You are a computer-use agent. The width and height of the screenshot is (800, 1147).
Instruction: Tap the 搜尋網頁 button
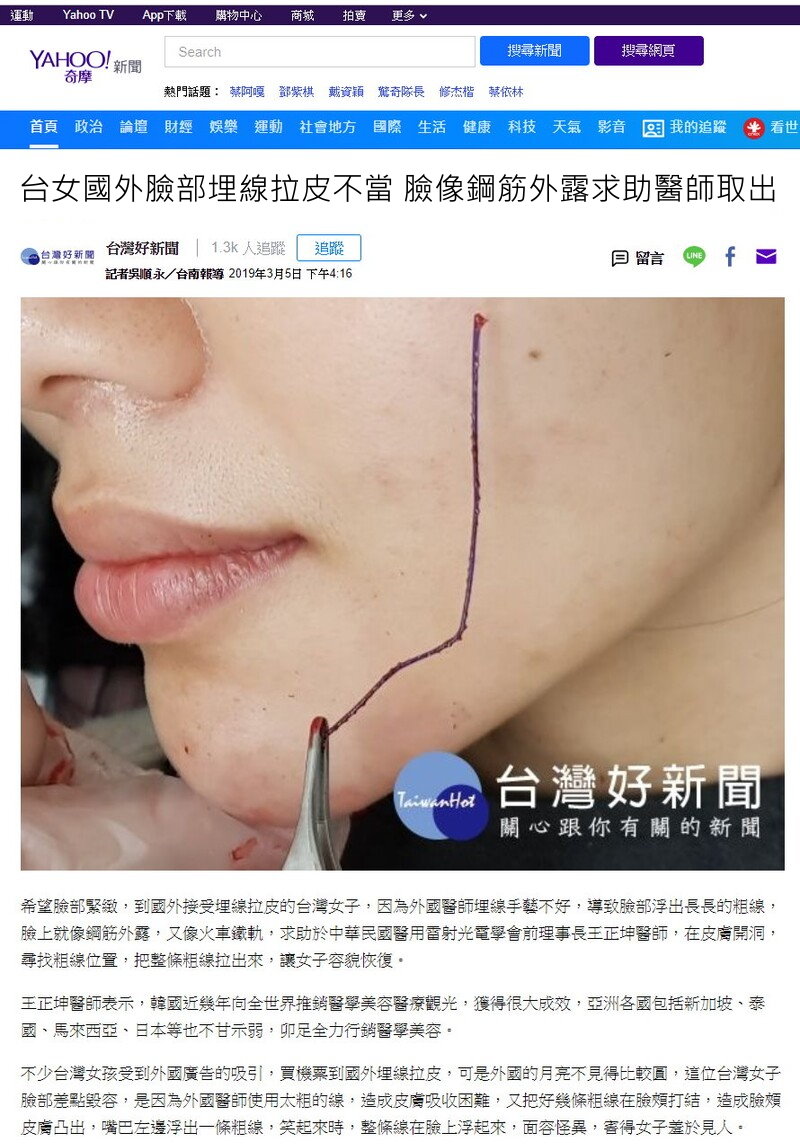click(648, 51)
